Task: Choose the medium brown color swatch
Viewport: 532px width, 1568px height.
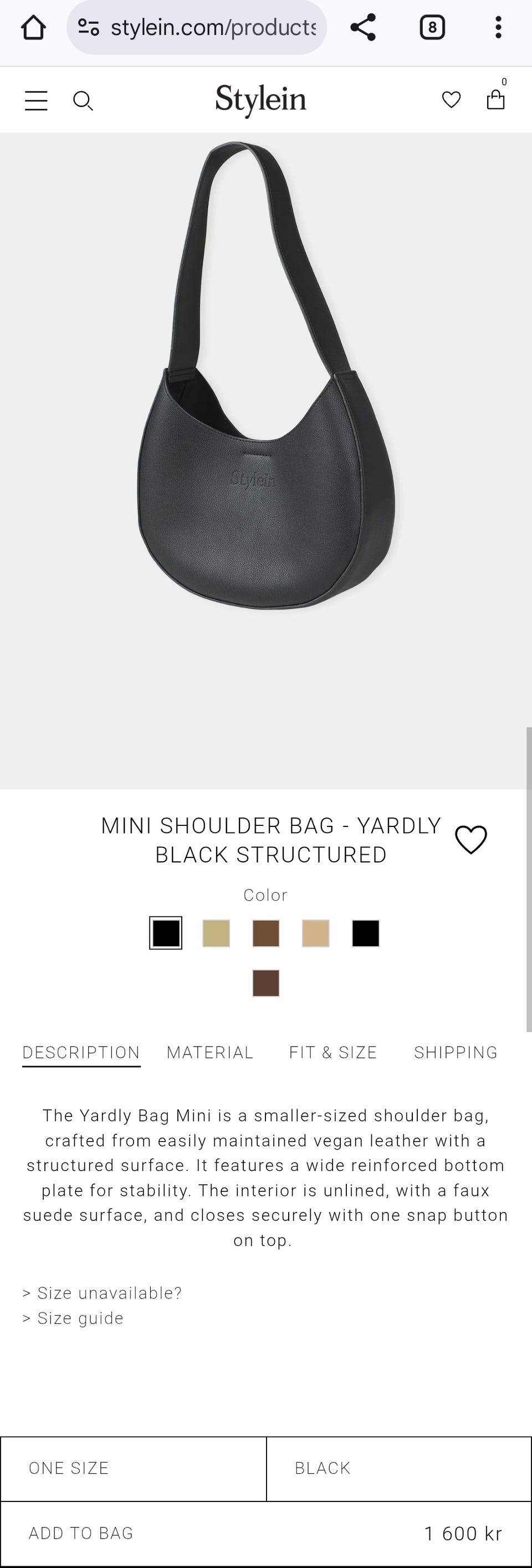Action: 265,933
